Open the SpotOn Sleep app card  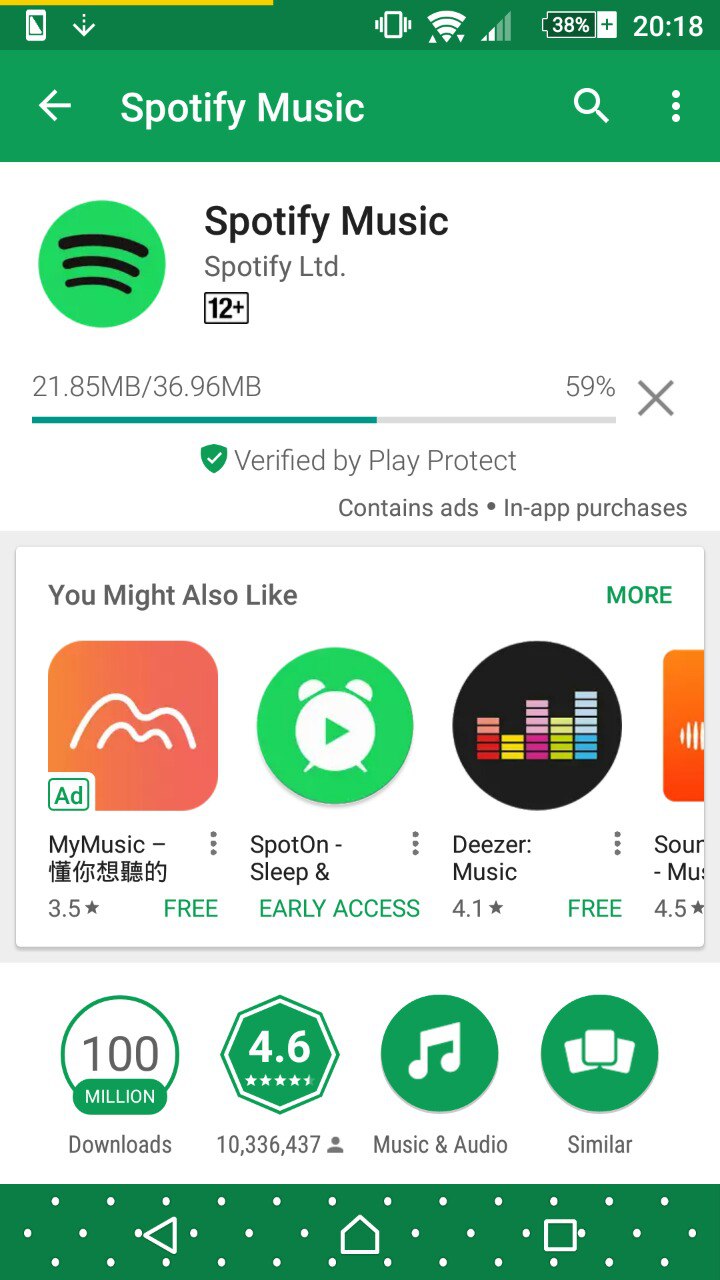[335, 726]
